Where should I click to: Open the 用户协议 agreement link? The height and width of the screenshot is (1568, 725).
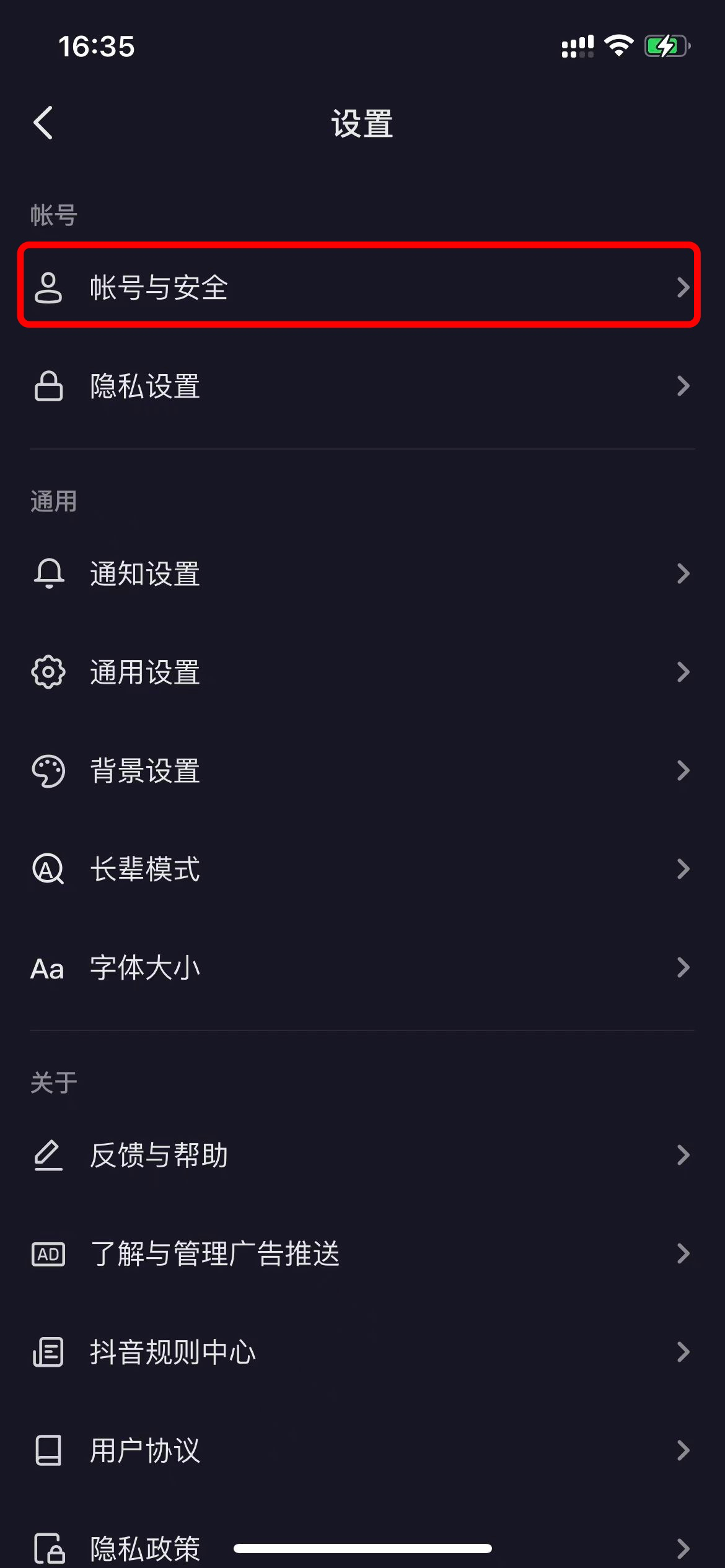(144, 1450)
